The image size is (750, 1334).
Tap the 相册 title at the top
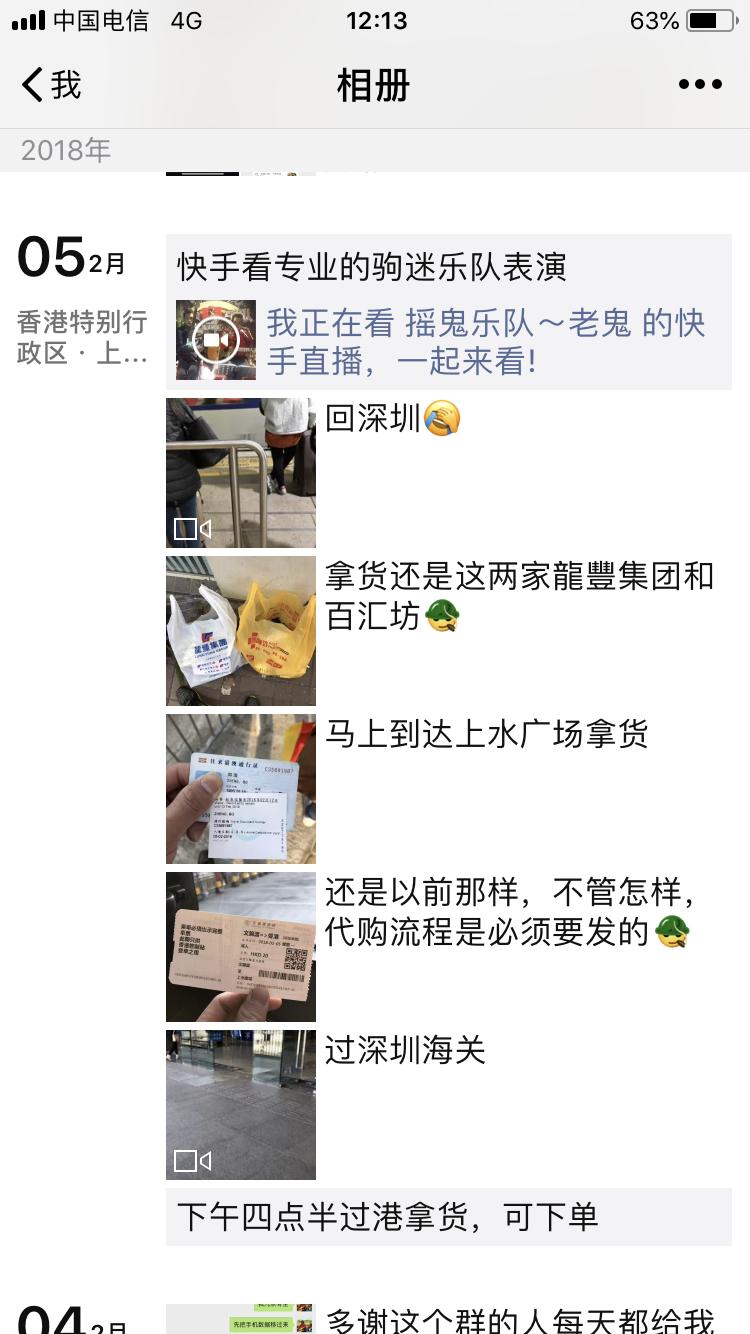[x=375, y=85]
